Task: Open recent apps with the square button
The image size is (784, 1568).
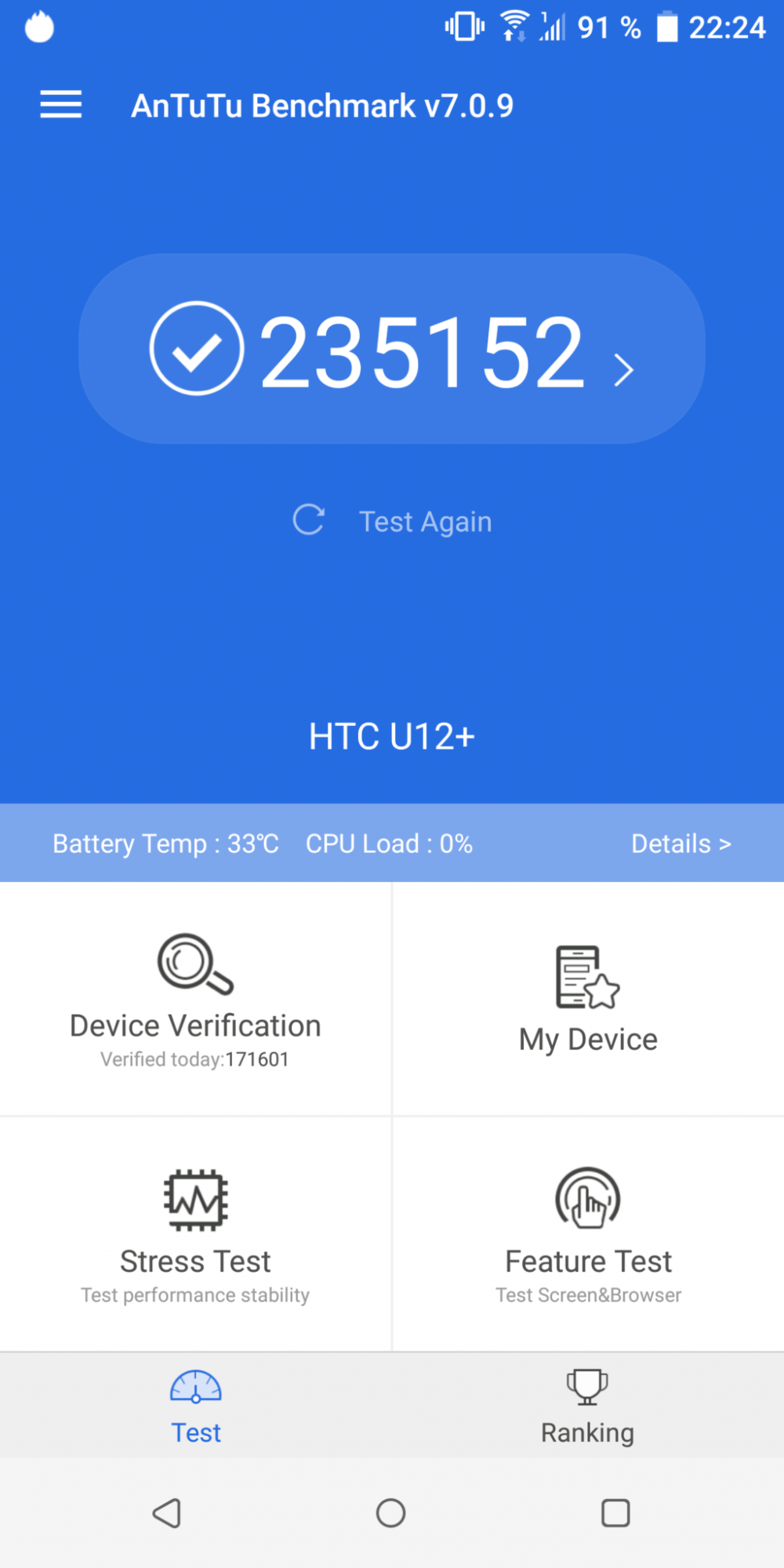Action: coord(615,1513)
